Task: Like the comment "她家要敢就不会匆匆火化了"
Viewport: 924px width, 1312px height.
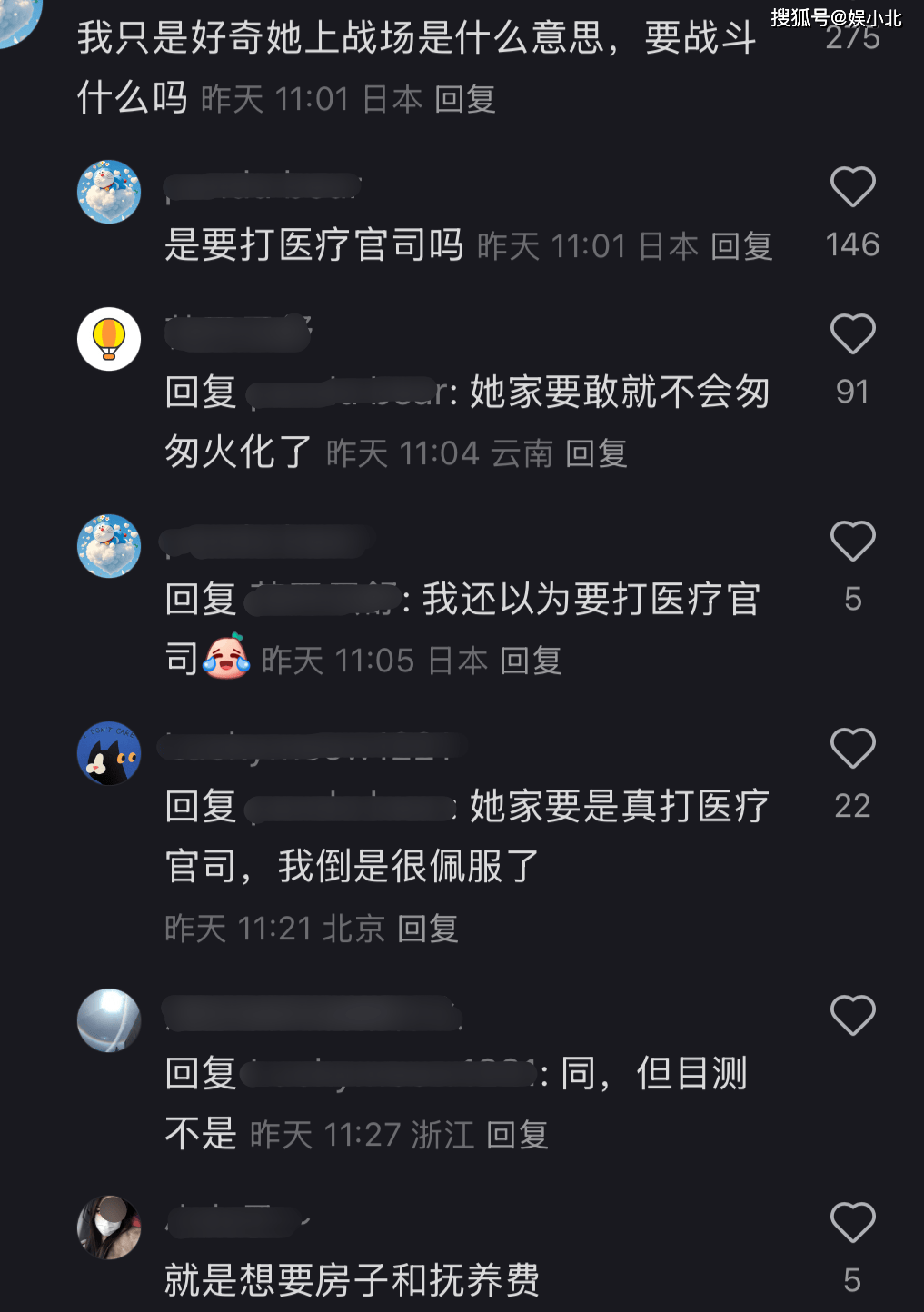Action: click(852, 334)
